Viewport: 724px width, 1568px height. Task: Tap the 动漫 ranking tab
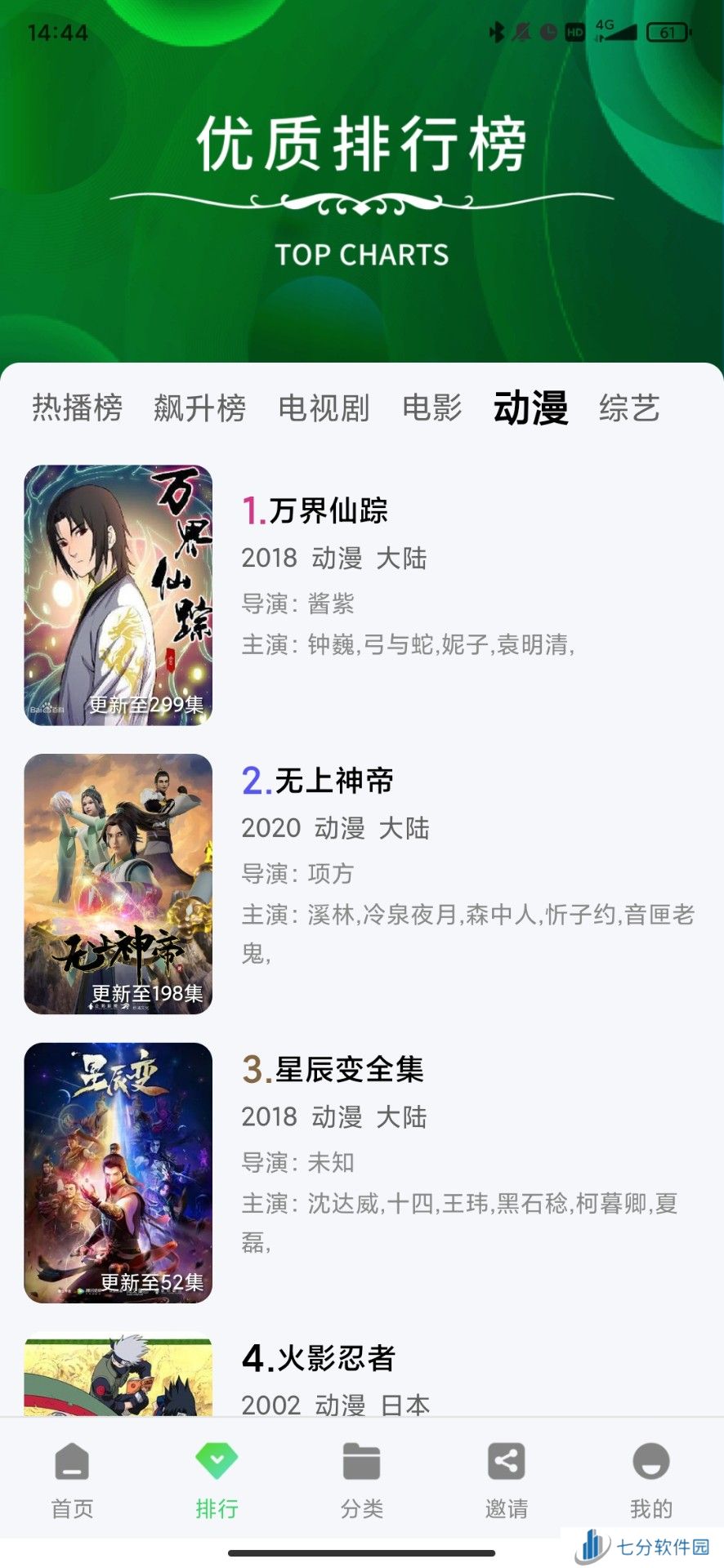tap(531, 408)
